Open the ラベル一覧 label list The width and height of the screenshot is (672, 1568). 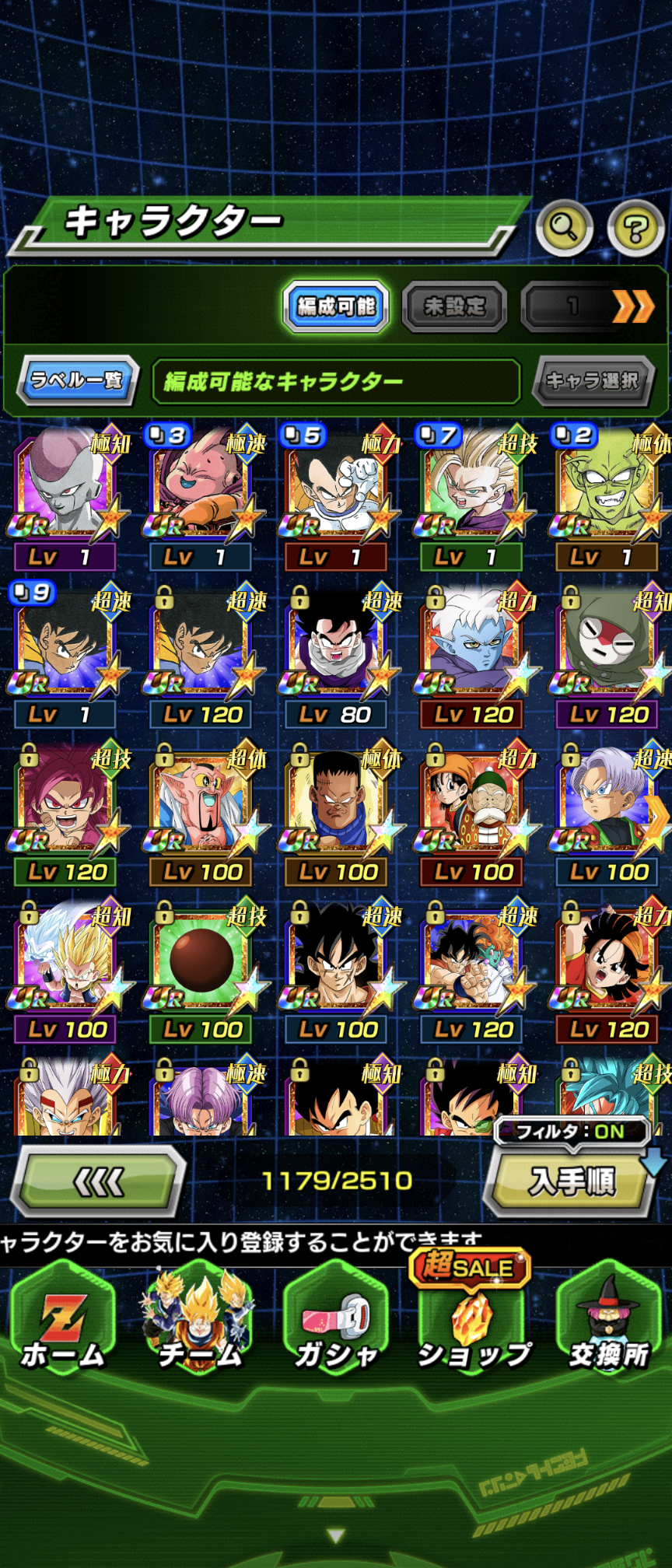click(78, 380)
